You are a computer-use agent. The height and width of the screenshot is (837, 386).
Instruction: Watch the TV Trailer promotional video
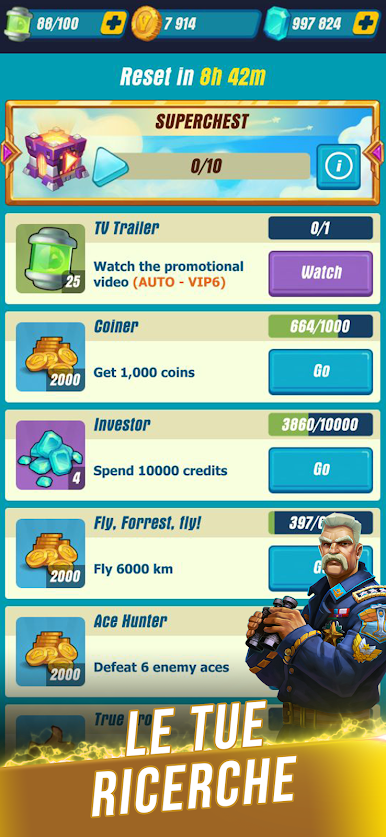click(x=320, y=273)
